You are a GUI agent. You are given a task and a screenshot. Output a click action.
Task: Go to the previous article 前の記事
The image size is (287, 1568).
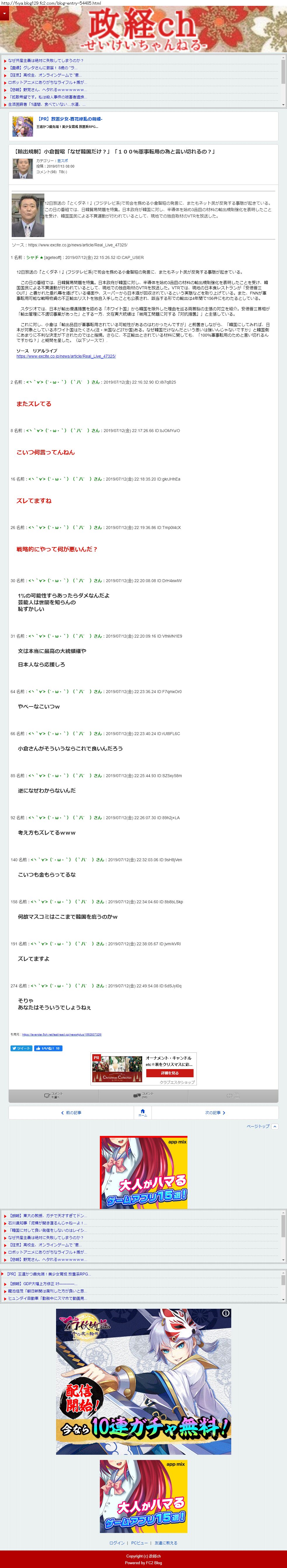tap(71, 1112)
